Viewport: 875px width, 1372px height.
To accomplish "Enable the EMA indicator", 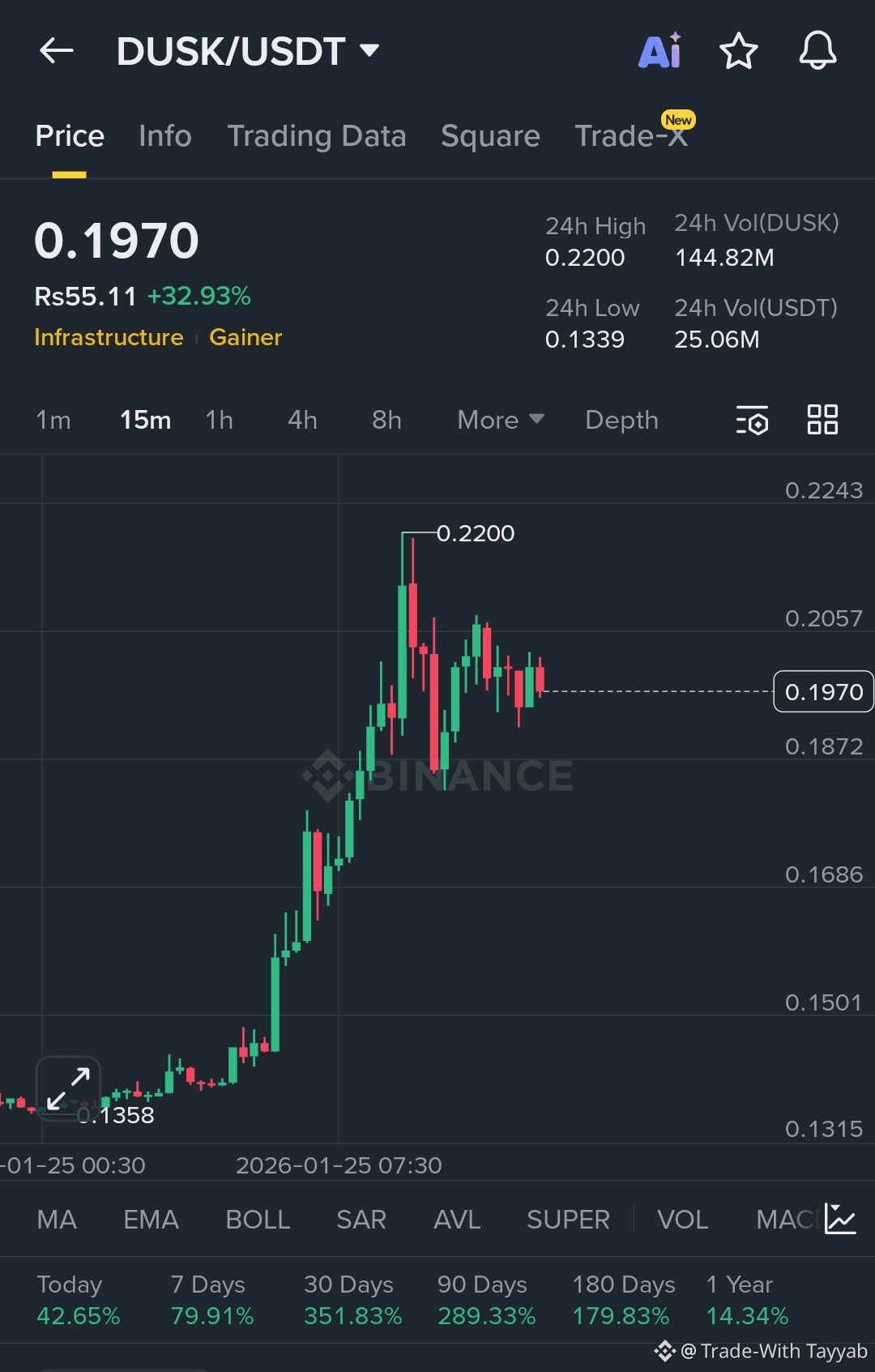I will 151,1220.
